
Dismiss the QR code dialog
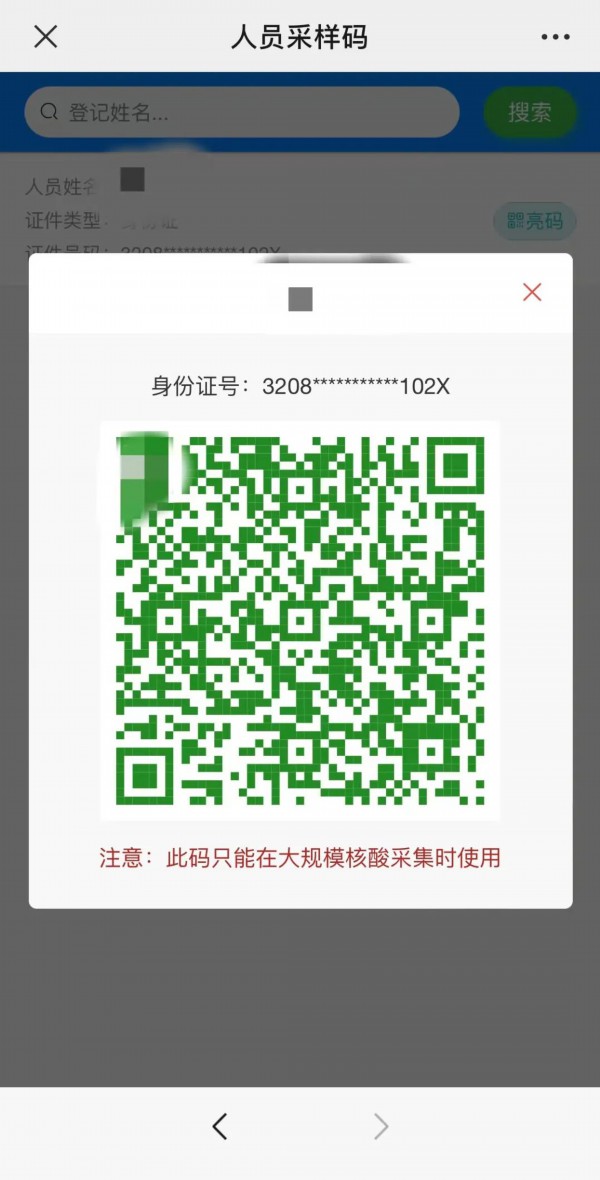[532, 292]
